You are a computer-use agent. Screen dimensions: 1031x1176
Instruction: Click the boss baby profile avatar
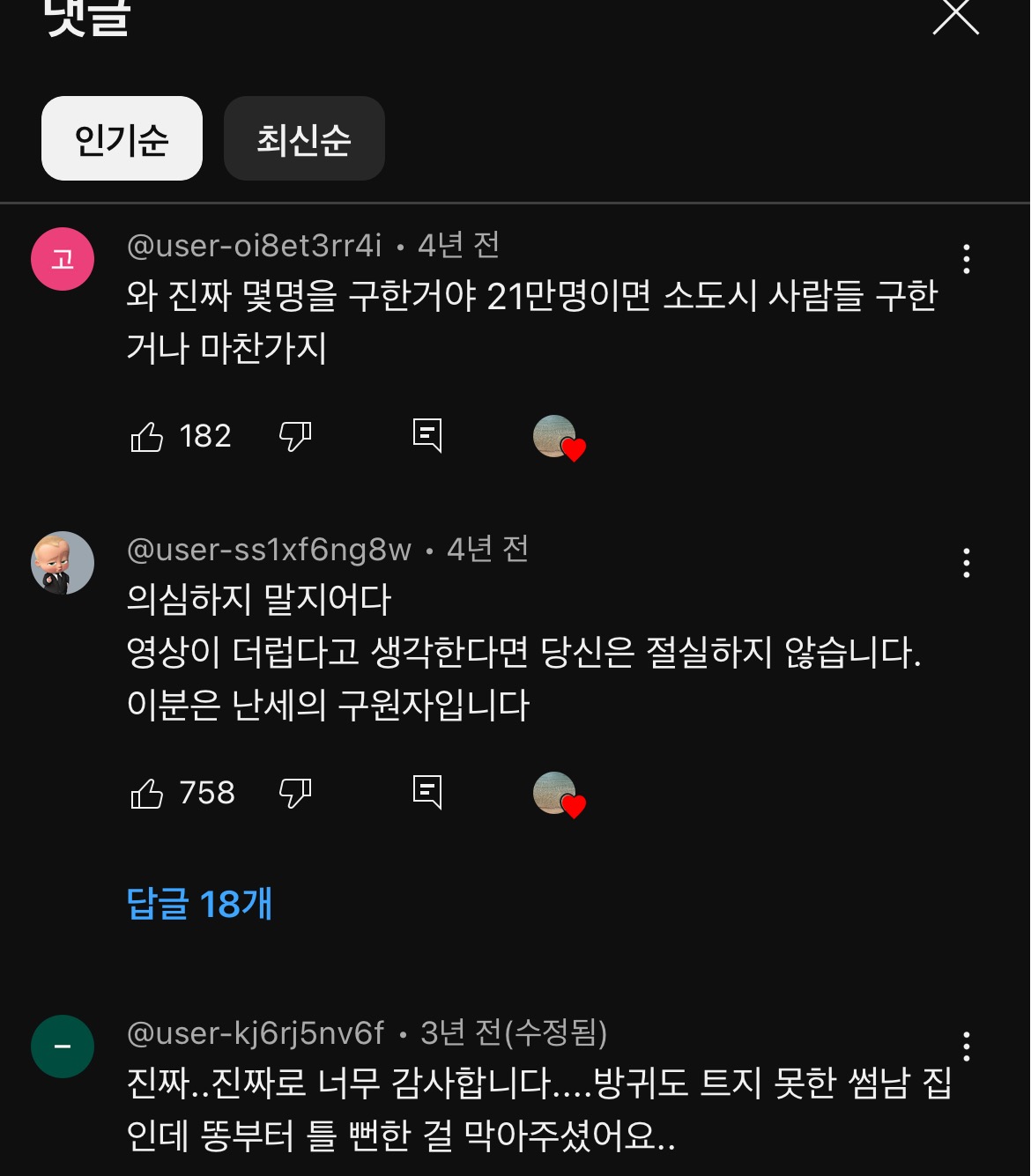pos(62,564)
